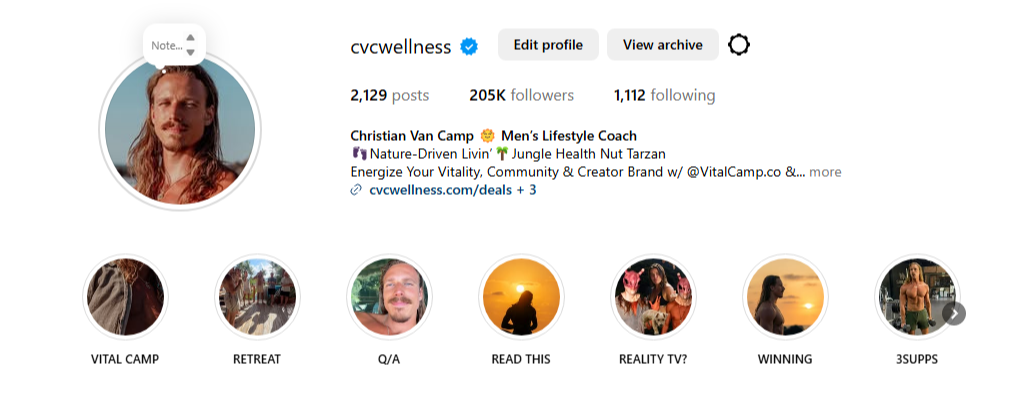
Task: Show more highlights with the next arrow
Action: click(x=954, y=314)
